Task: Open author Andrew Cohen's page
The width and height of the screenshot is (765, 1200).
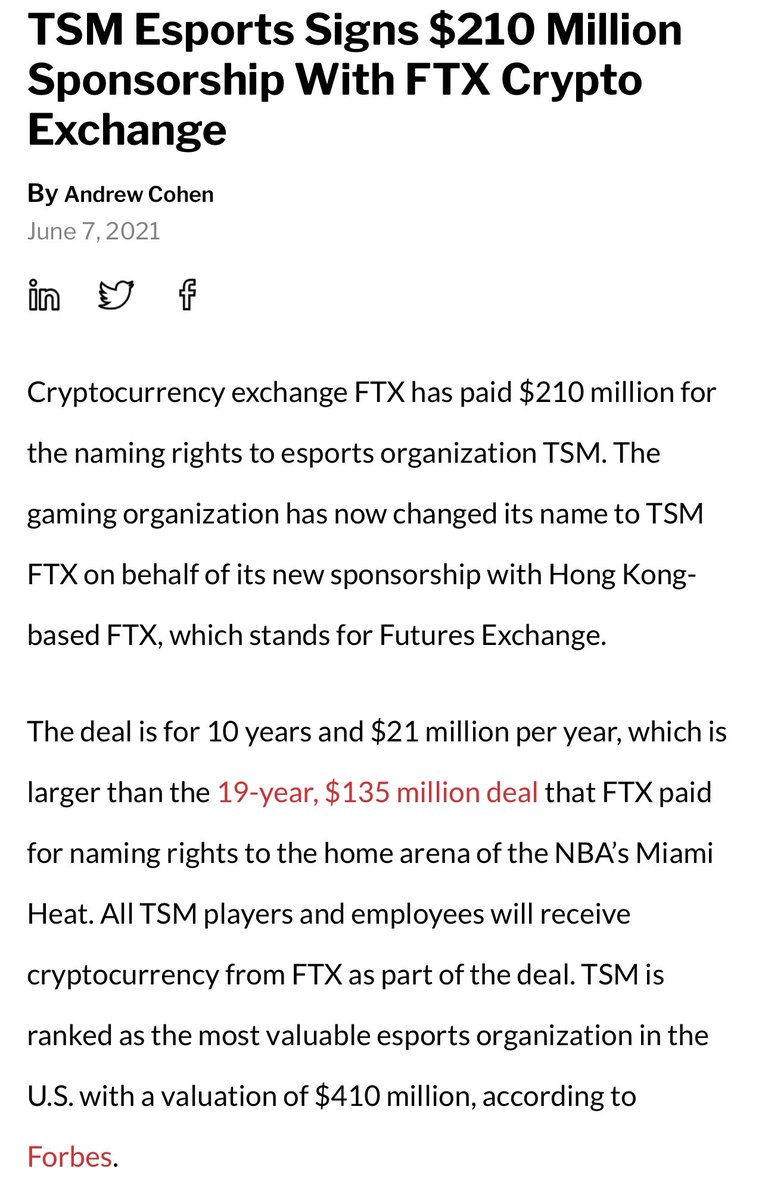Action: coord(139,193)
